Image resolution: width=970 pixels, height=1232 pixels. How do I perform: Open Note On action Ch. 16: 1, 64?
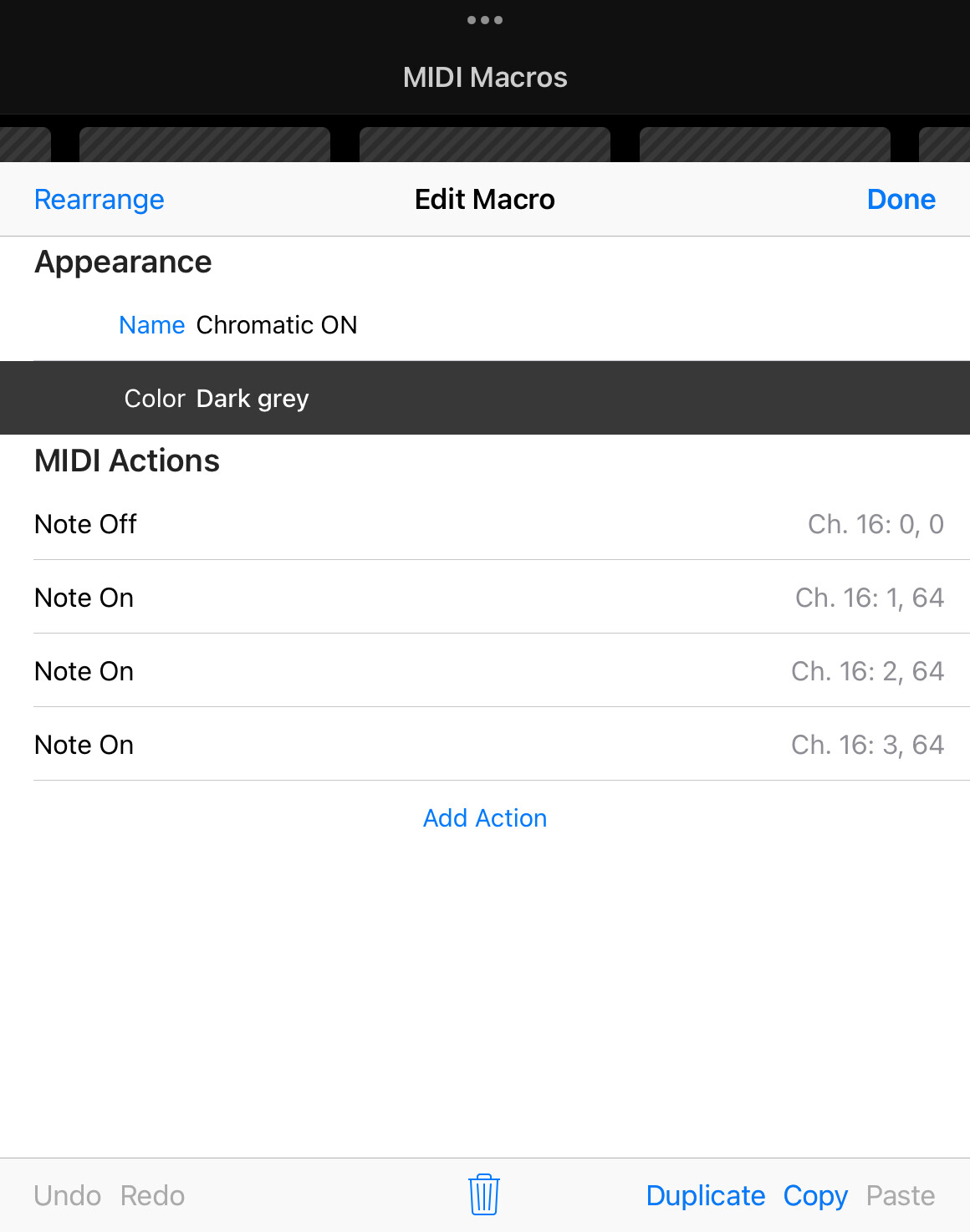(x=484, y=598)
